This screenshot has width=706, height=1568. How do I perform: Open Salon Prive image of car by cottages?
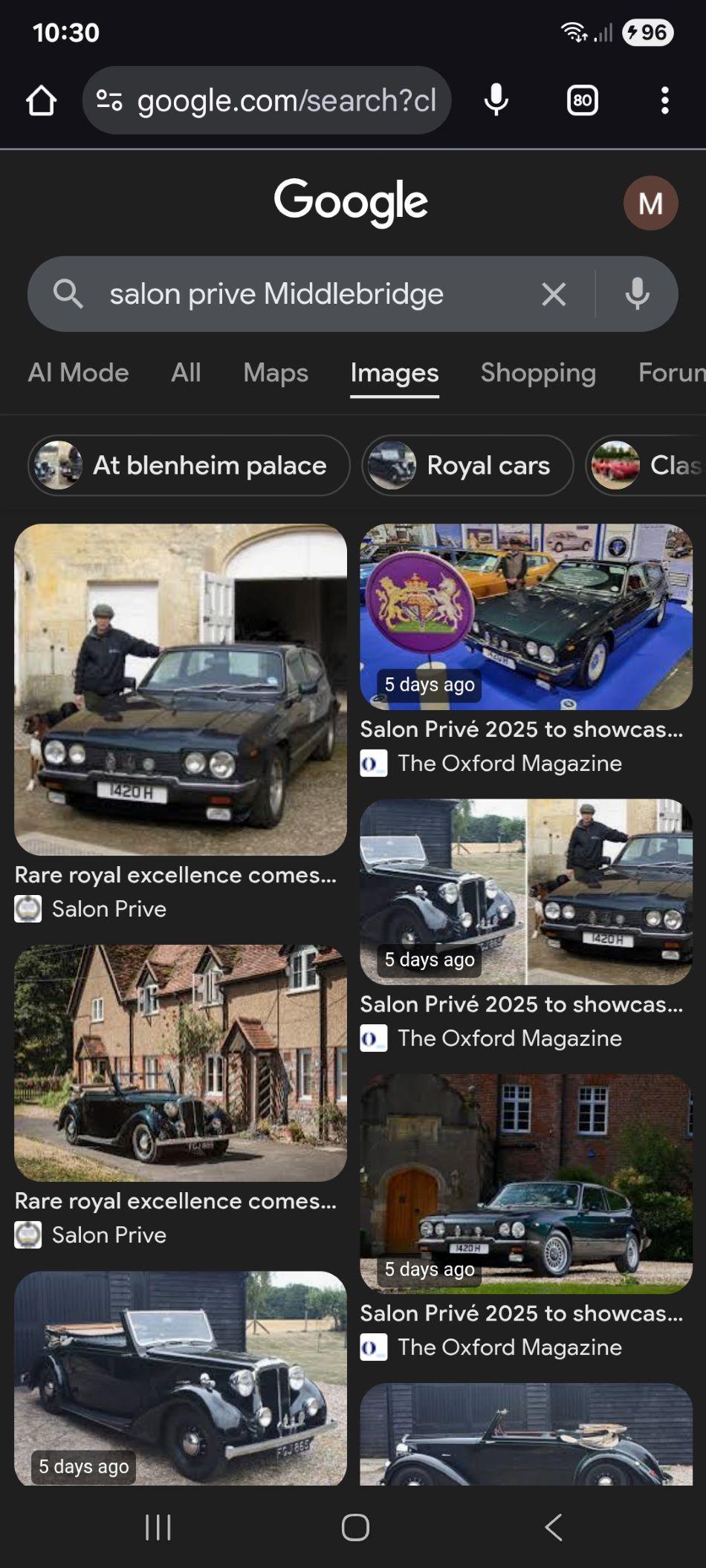(181, 1063)
